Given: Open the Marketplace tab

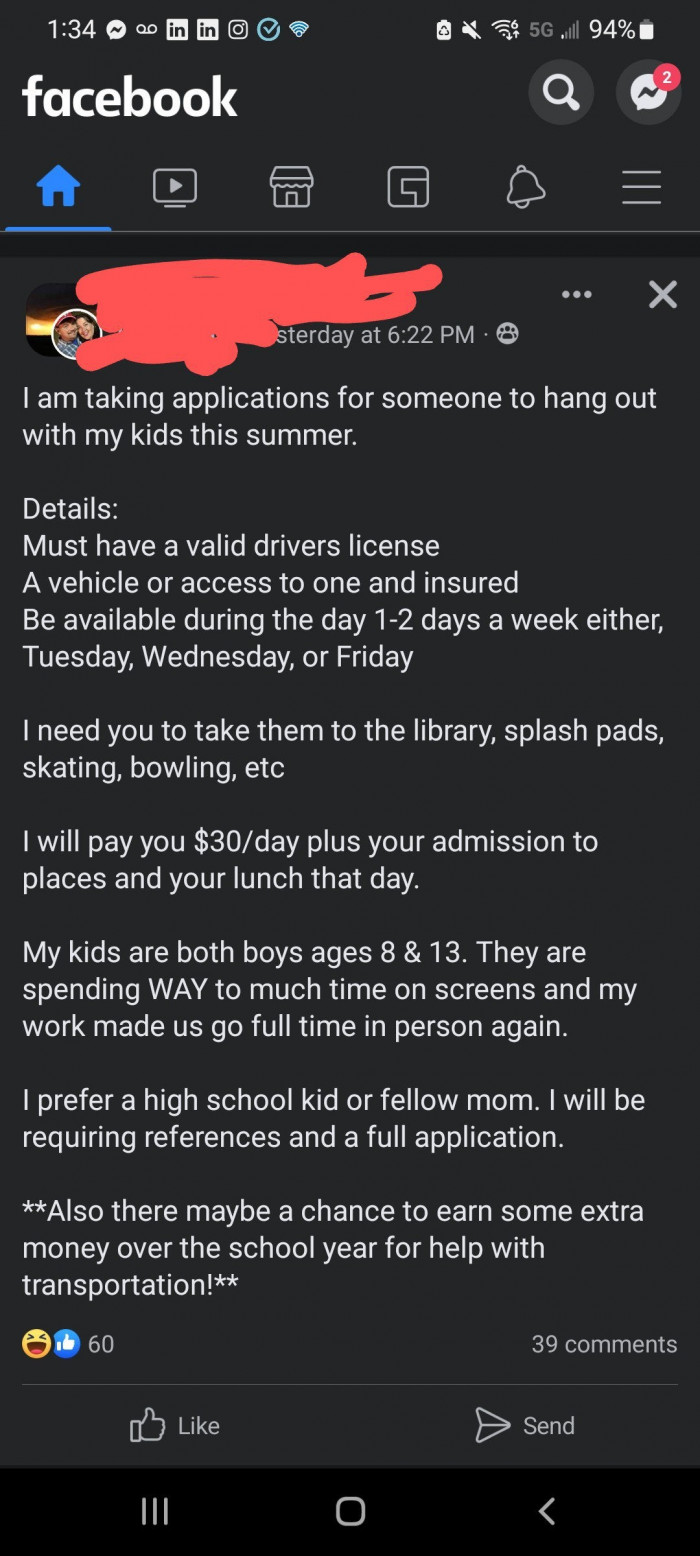Looking at the screenshot, I should click(291, 187).
